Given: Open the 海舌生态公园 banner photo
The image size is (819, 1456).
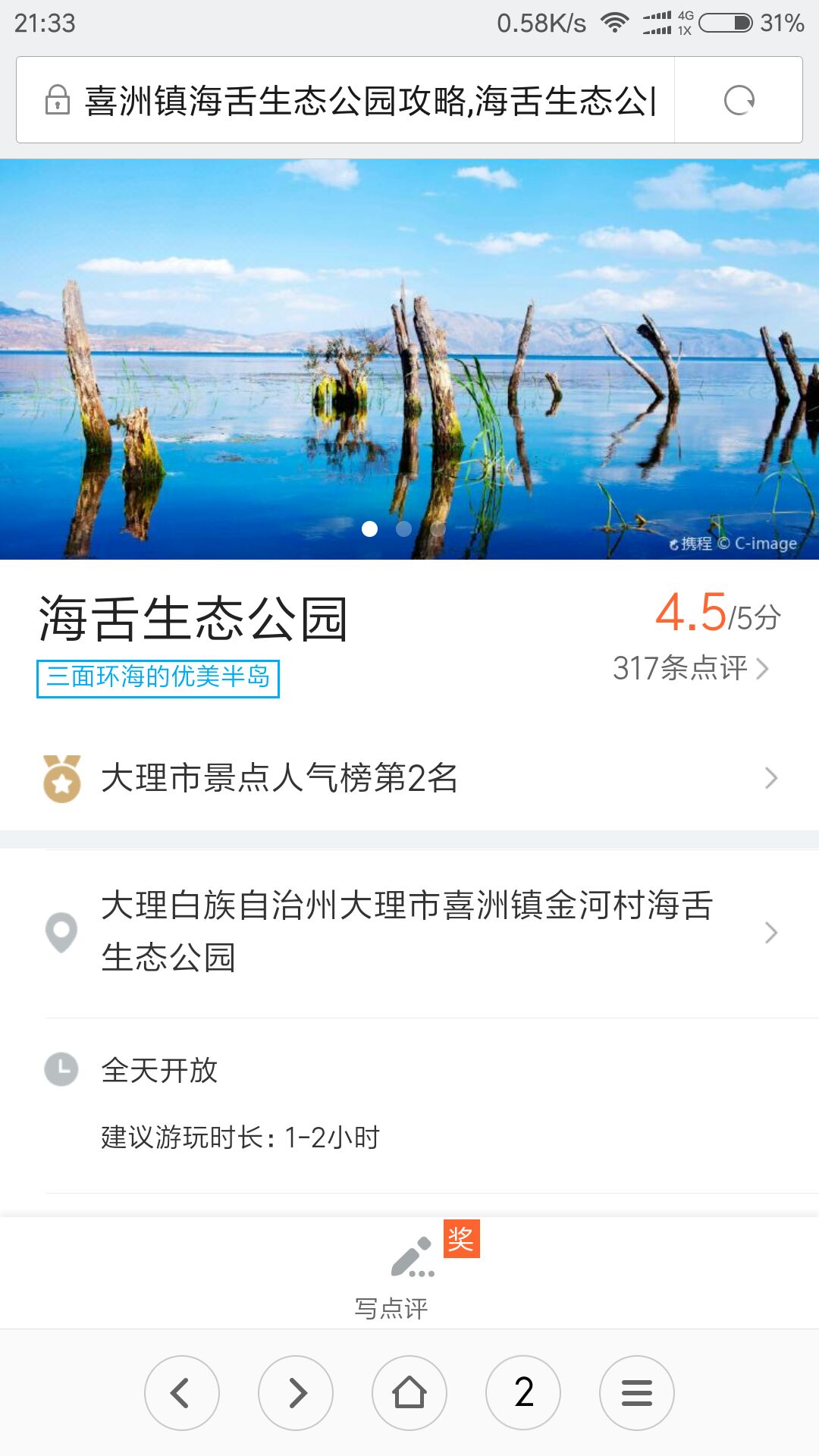Looking at the screenshot, I should pos(409,358).
